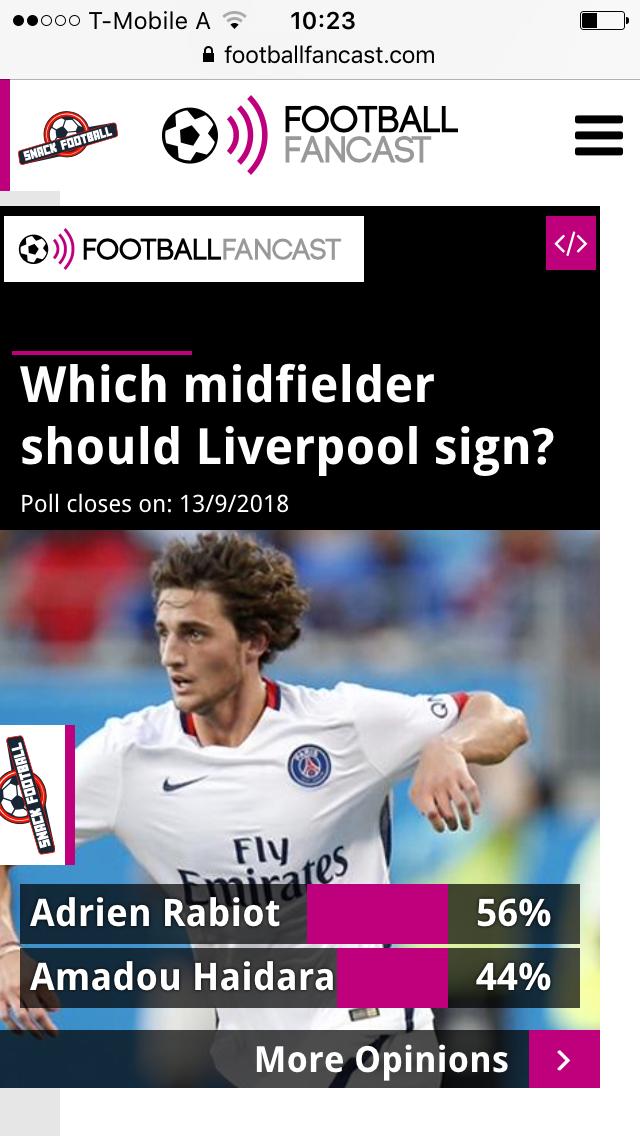This screenshot has height=1136, width=640.
Task: Go to Football Fancast homepage logo
Action: (309, 135)
